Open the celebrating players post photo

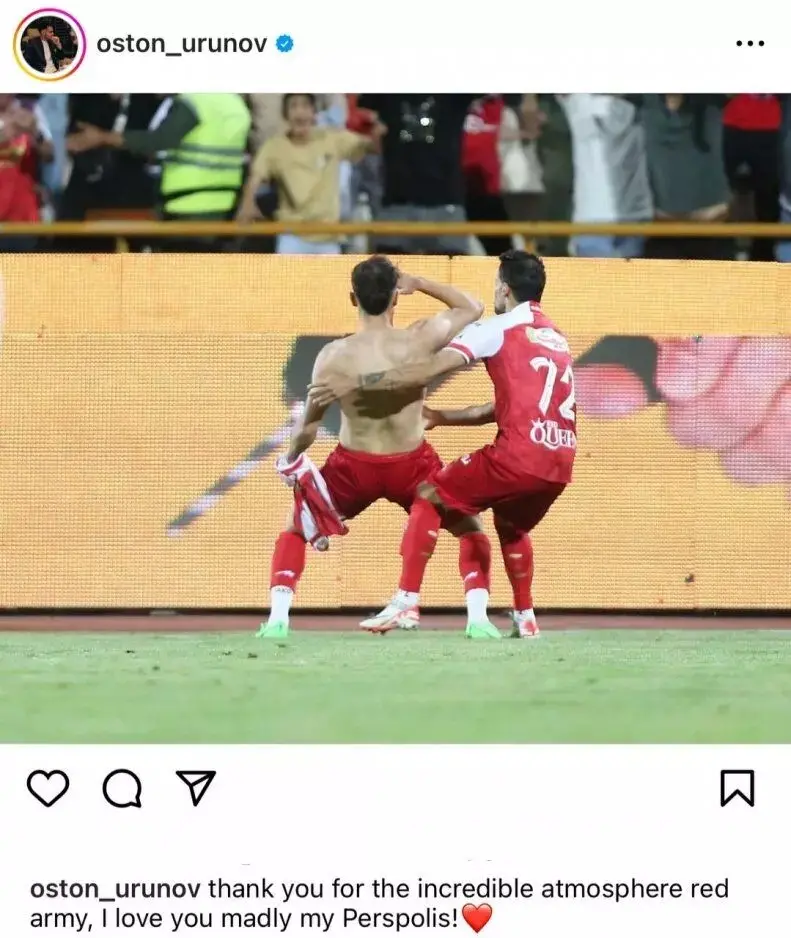click(x=395, y=418)
